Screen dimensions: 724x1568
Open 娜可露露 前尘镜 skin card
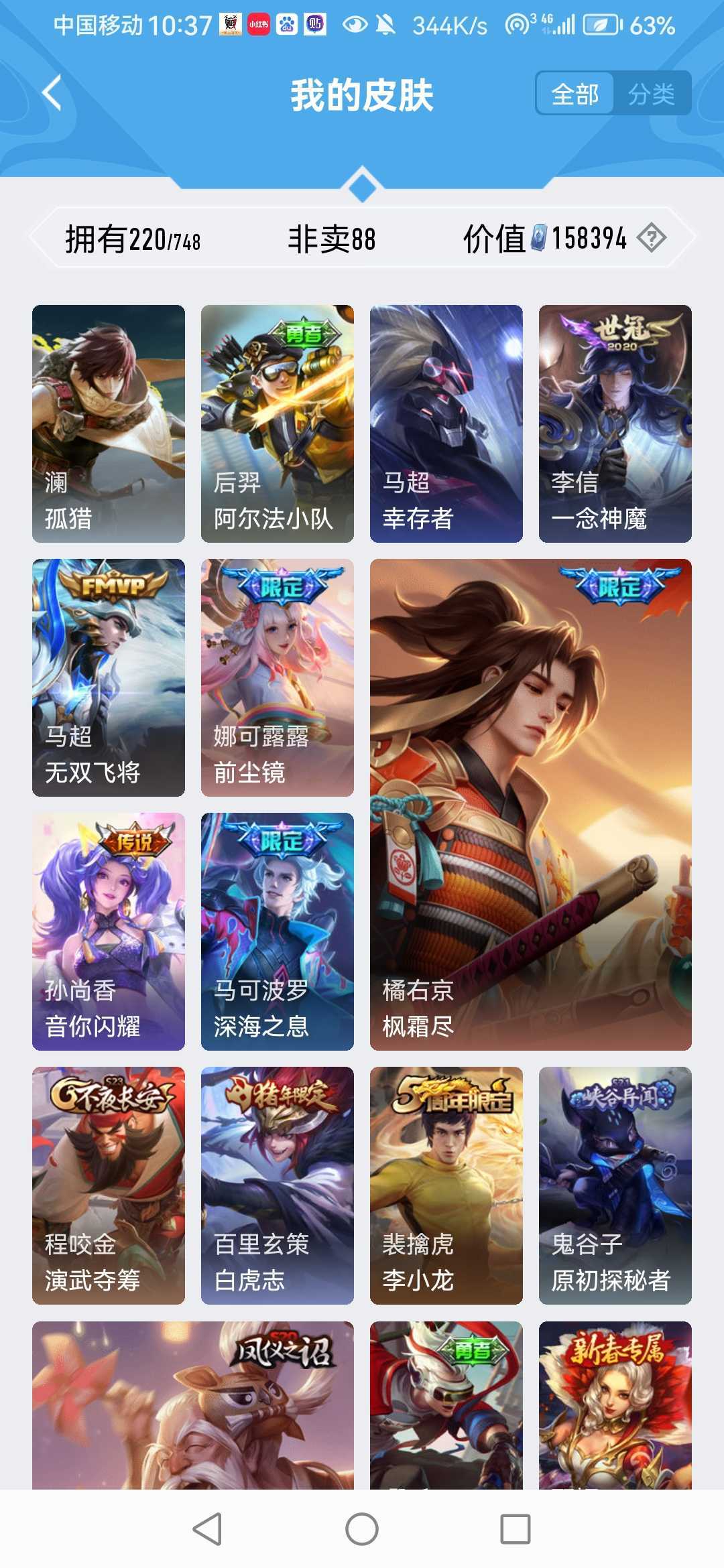(278, 677)
